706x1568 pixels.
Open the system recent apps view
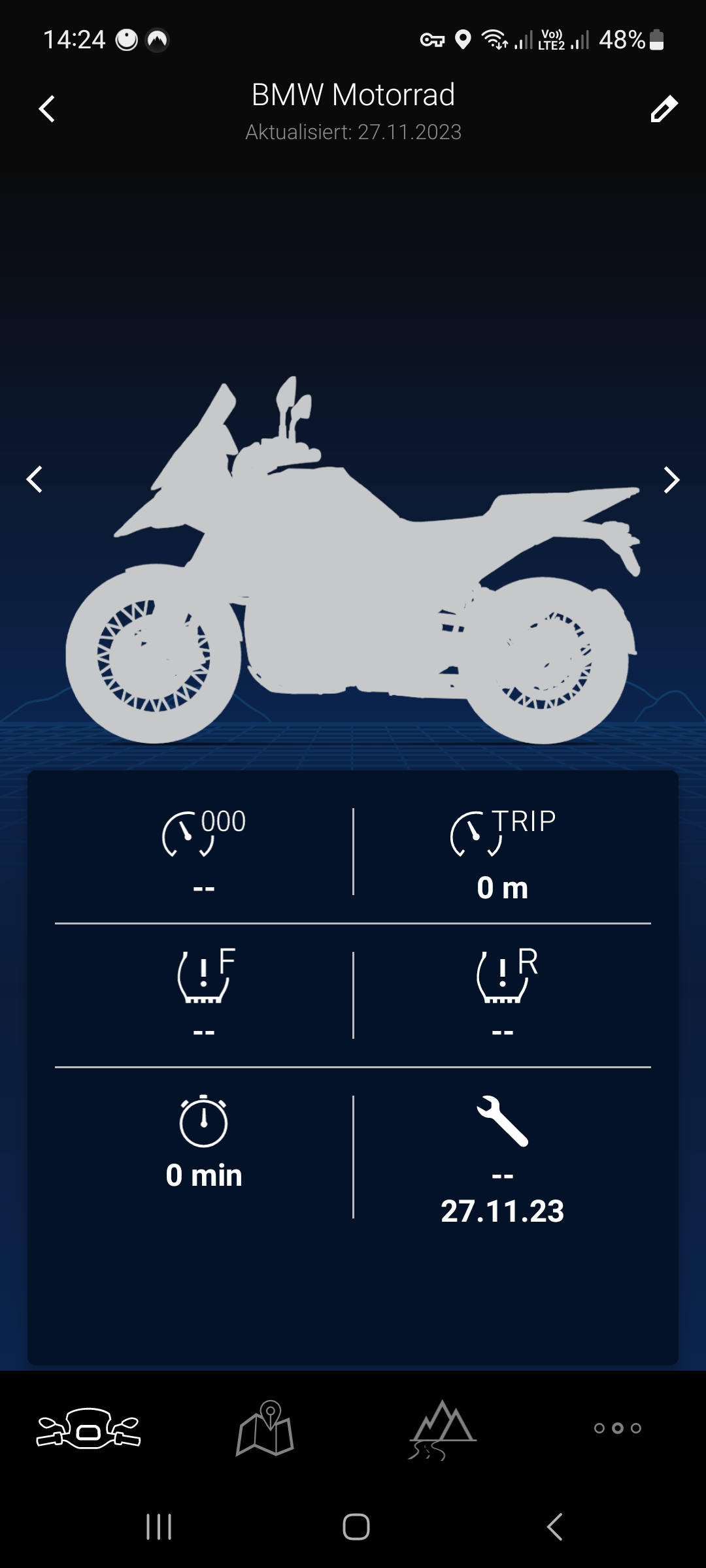tap(159, 1527)
